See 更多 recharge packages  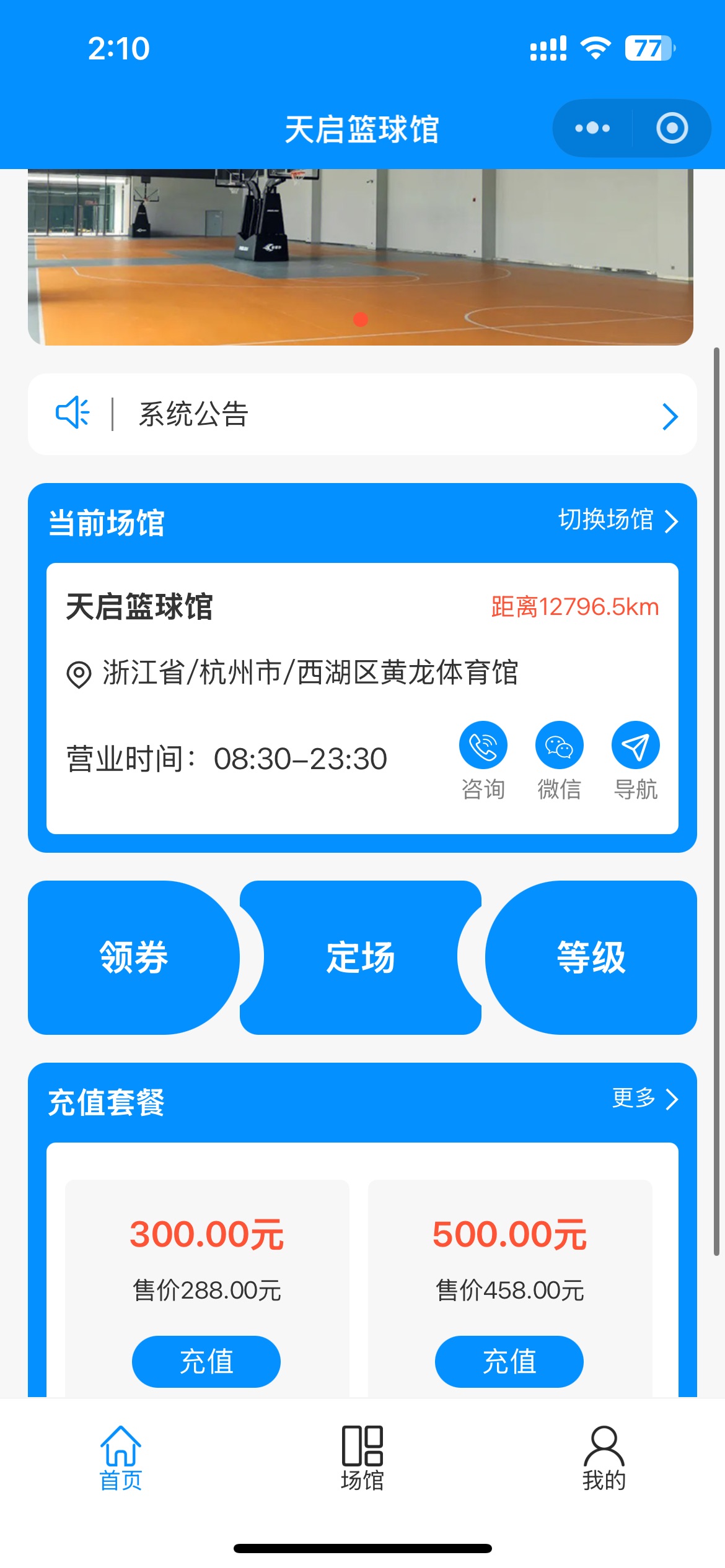pos(644,1099)
